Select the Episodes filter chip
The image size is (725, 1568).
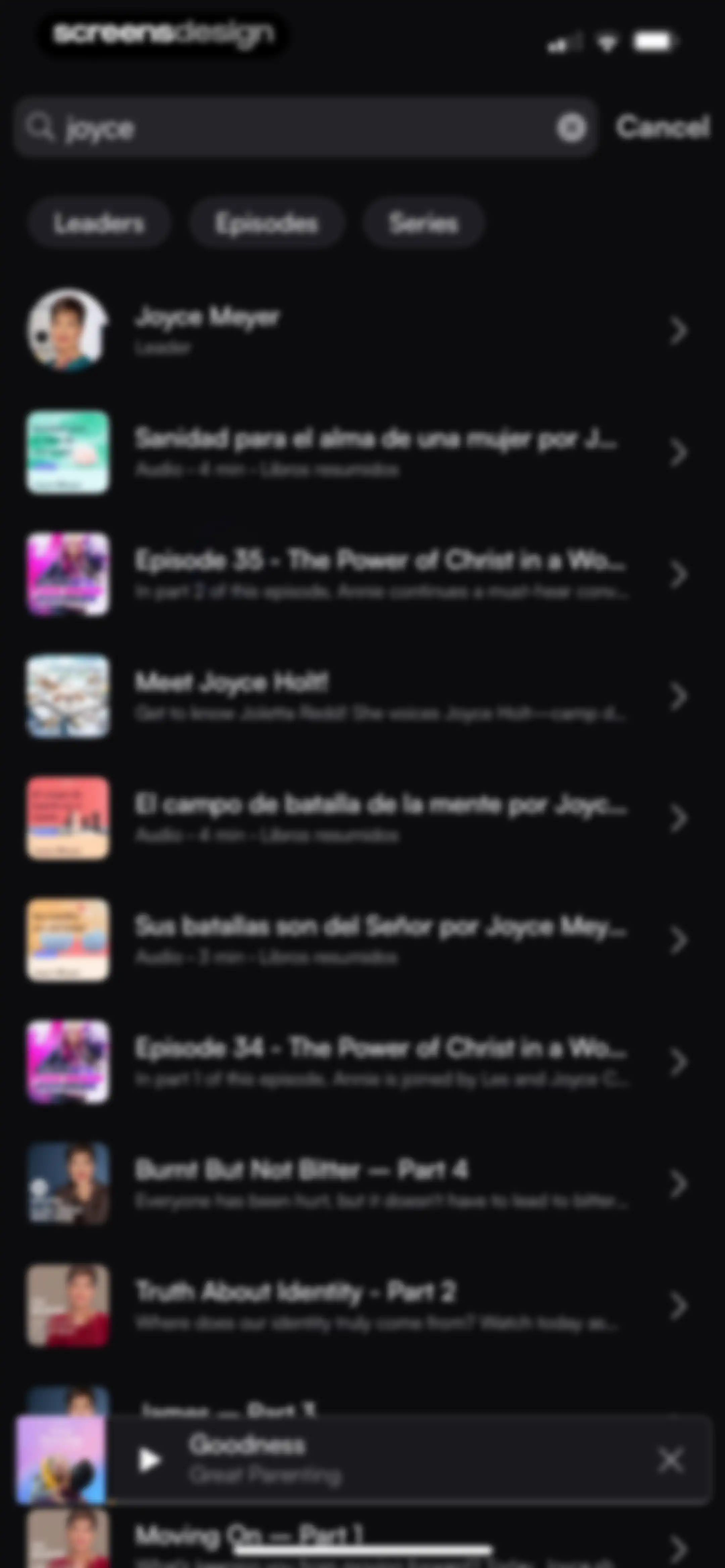[267, 223]
